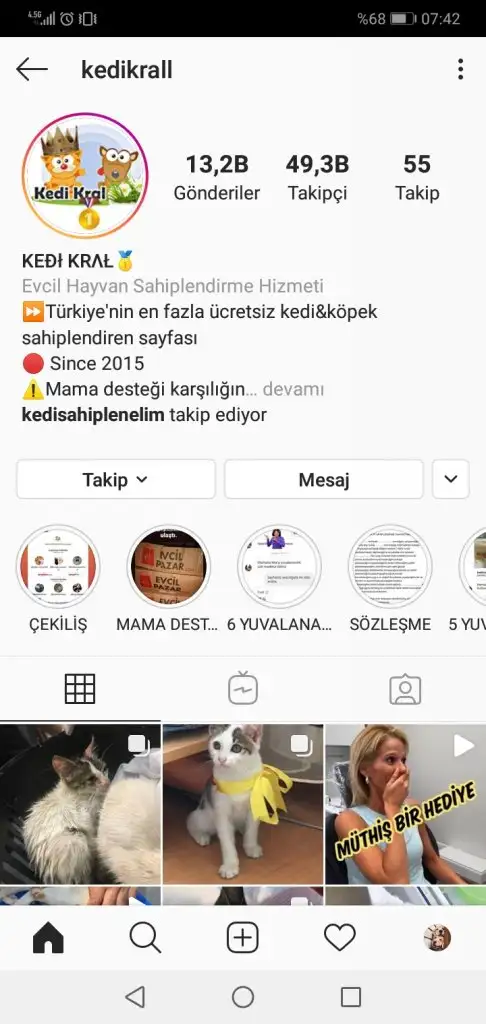
Task: Open the MÜTHİŞ BİR HEDİYE video post
Action: (x=406, y=804)
